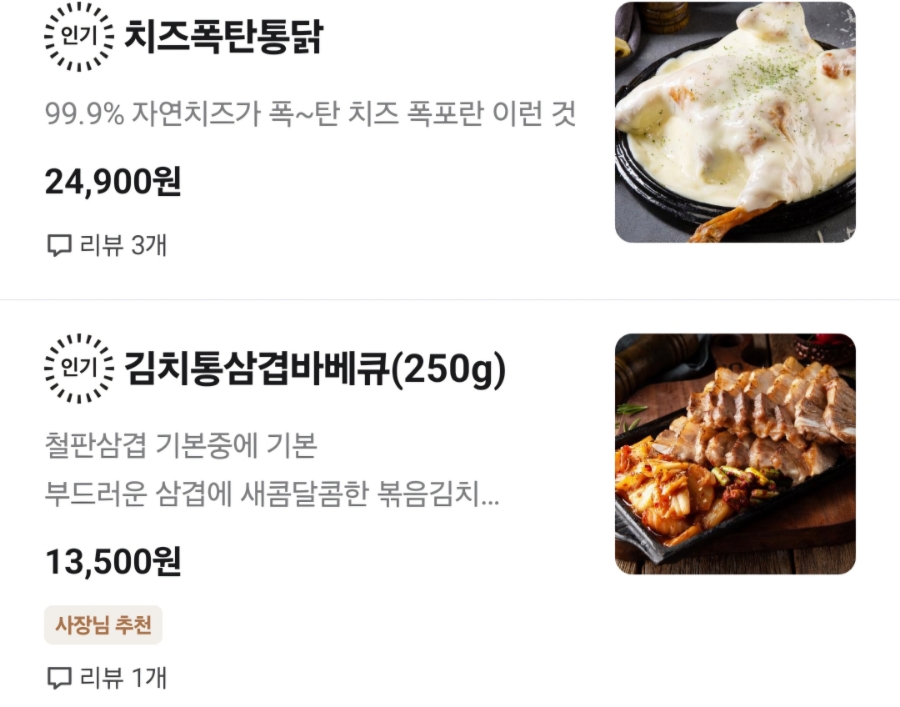Open the 치즈폭탄통닭 menu item
Screen dimensions: 900x707
(x=223, y=37)
